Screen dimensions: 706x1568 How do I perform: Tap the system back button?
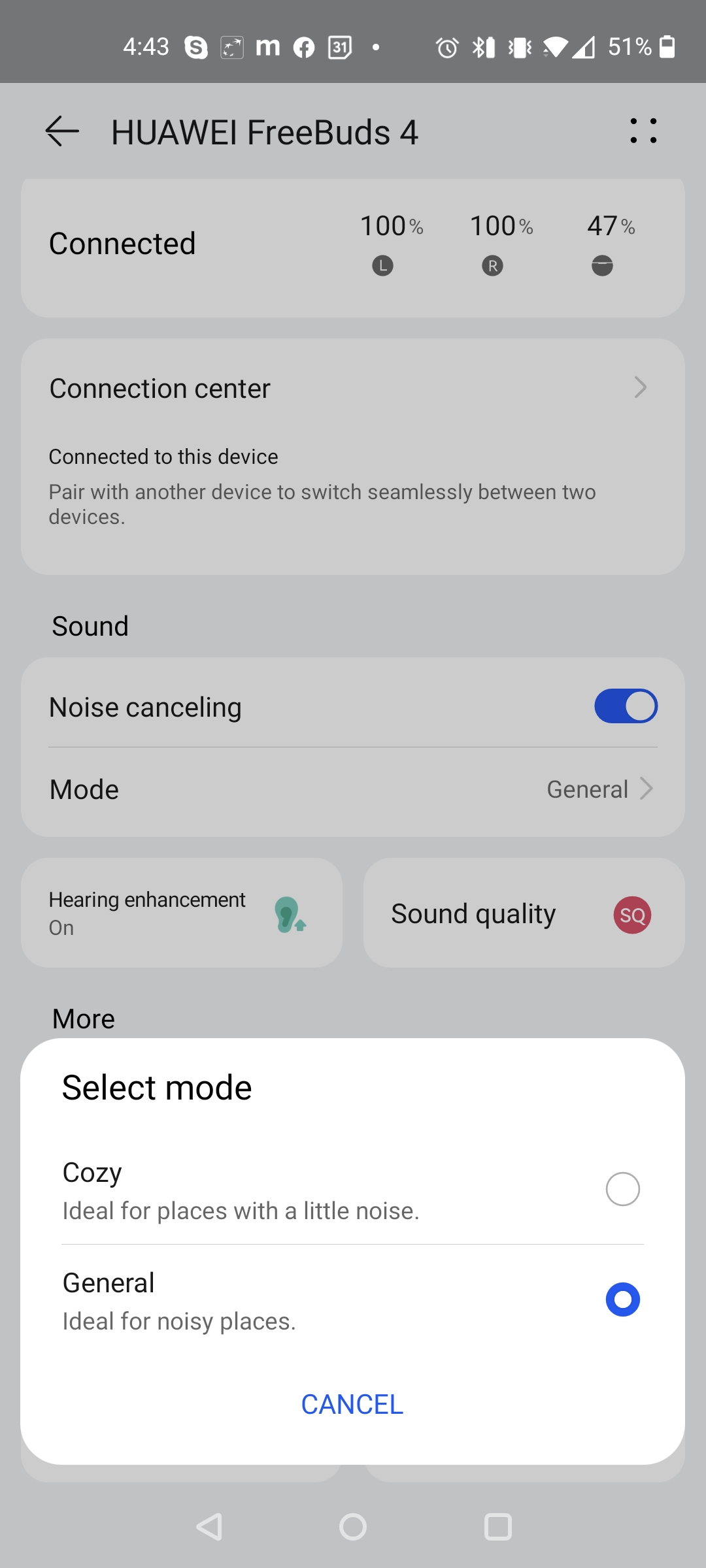pos(209,1527)
